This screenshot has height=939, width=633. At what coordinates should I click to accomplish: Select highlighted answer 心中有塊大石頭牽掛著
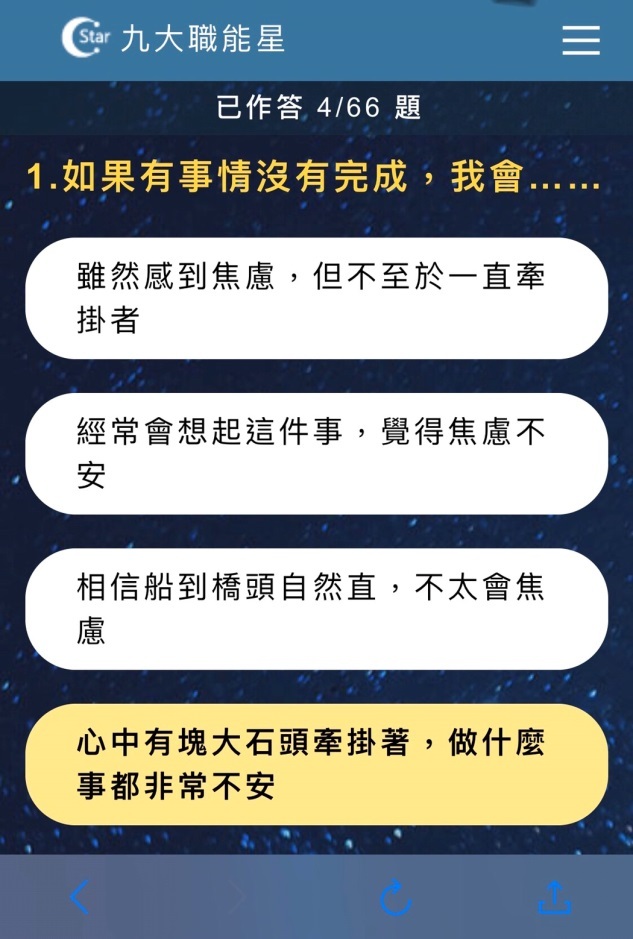(x=316, y=764)
